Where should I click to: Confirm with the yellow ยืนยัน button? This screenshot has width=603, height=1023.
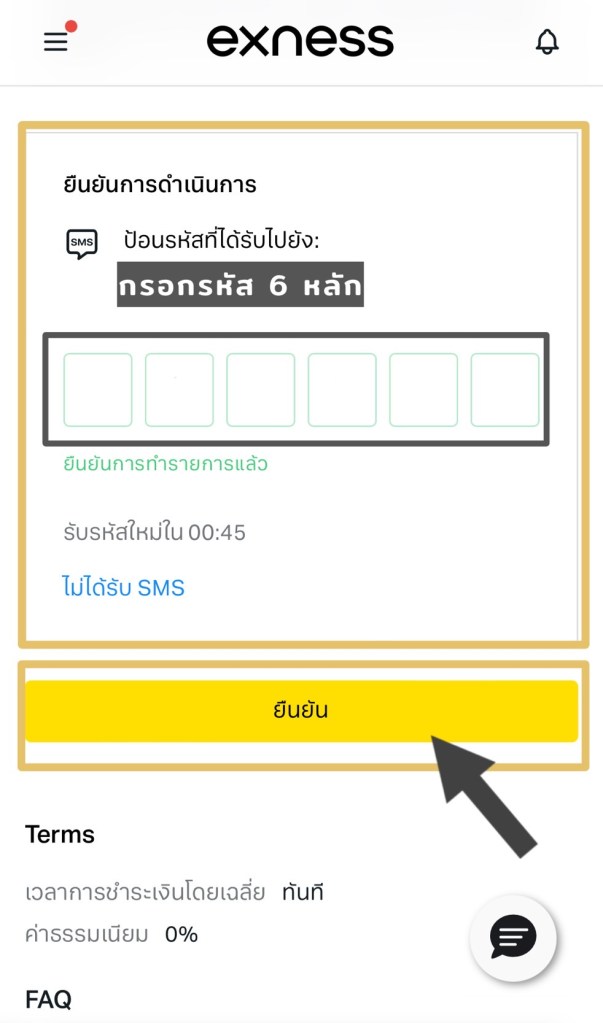coord(301,711)
